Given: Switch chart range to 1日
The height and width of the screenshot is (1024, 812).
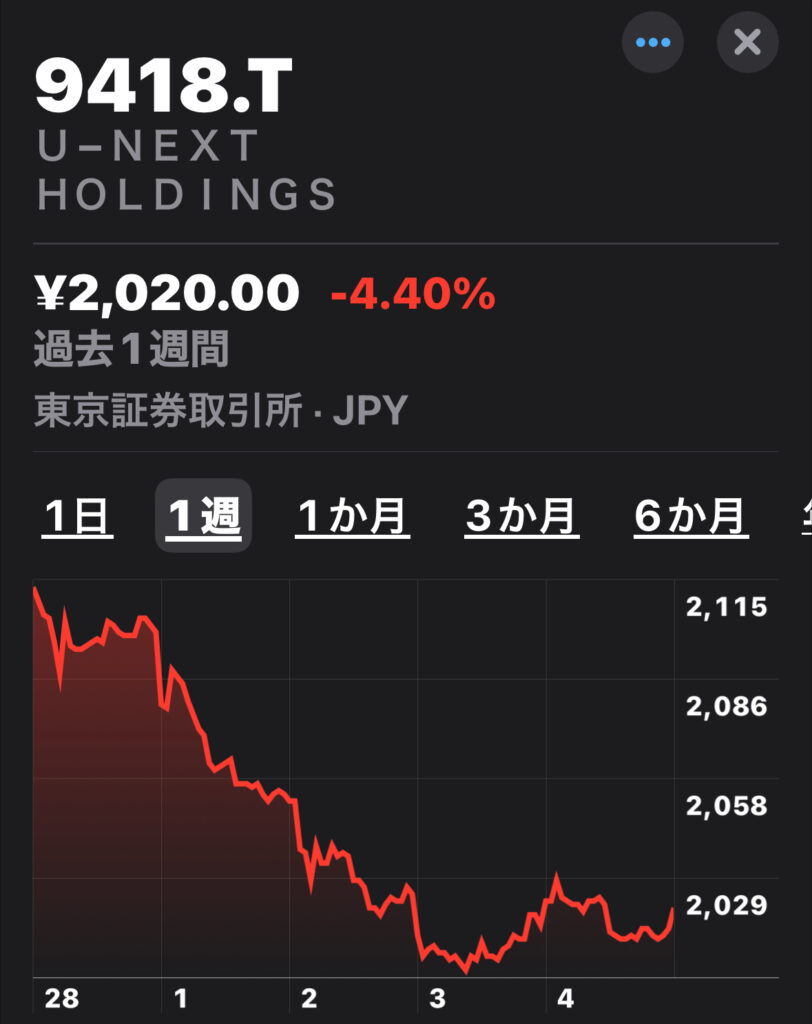Looking at the screenshot, I should coord(78,517).
